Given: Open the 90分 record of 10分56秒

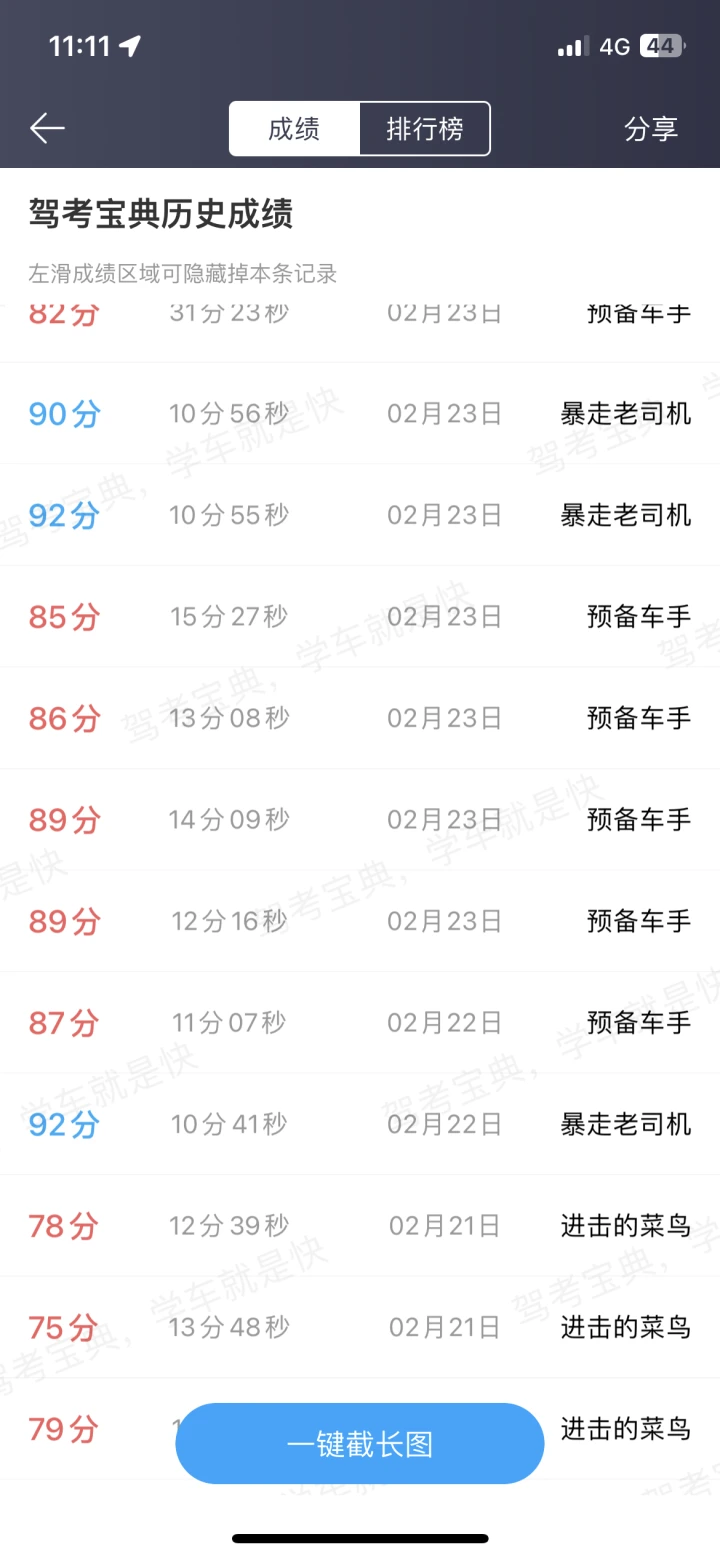Looking at the screenshot, I should coord(360,413).
